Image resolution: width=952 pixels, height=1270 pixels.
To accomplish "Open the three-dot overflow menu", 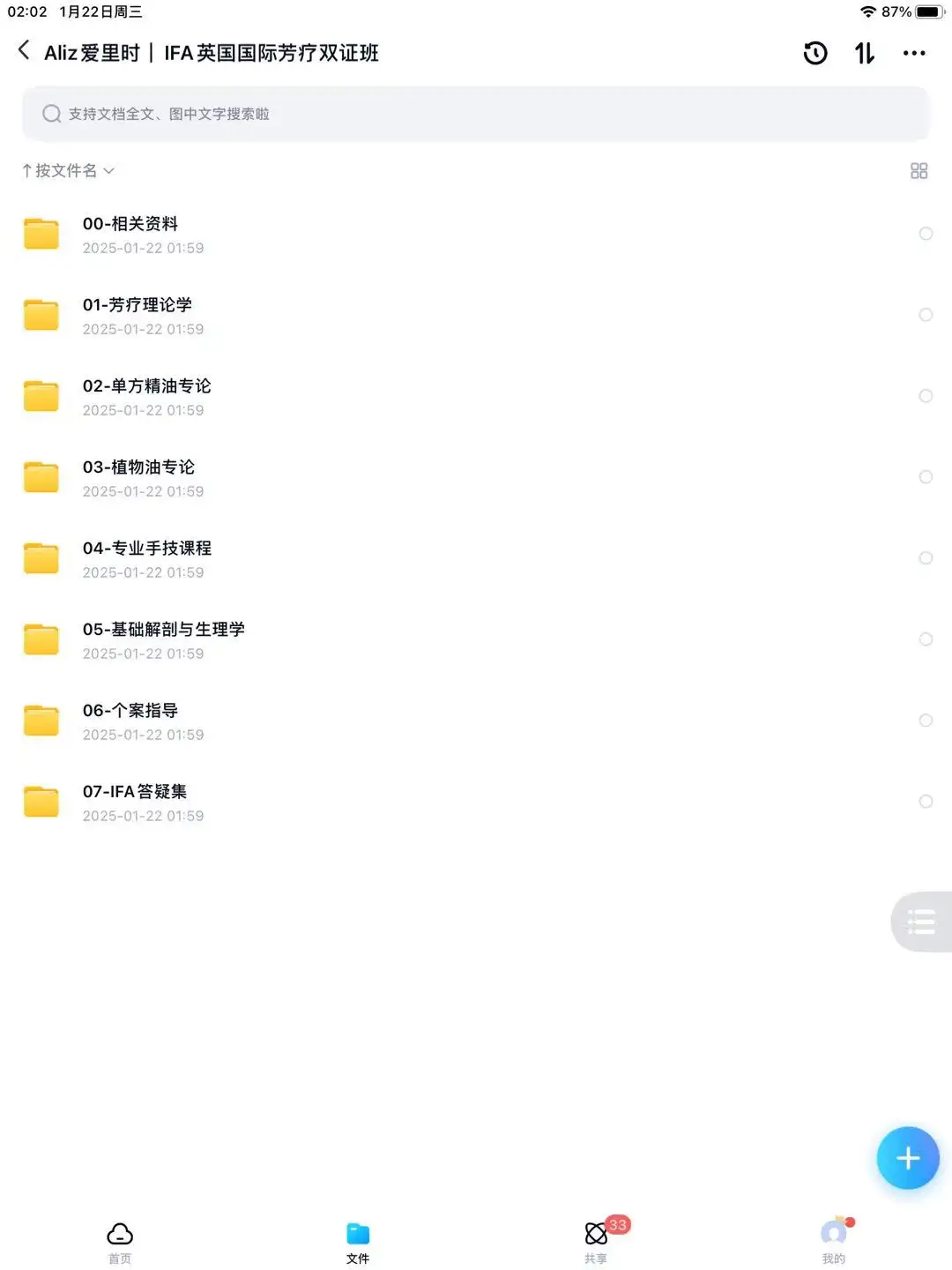I will 914,53.
